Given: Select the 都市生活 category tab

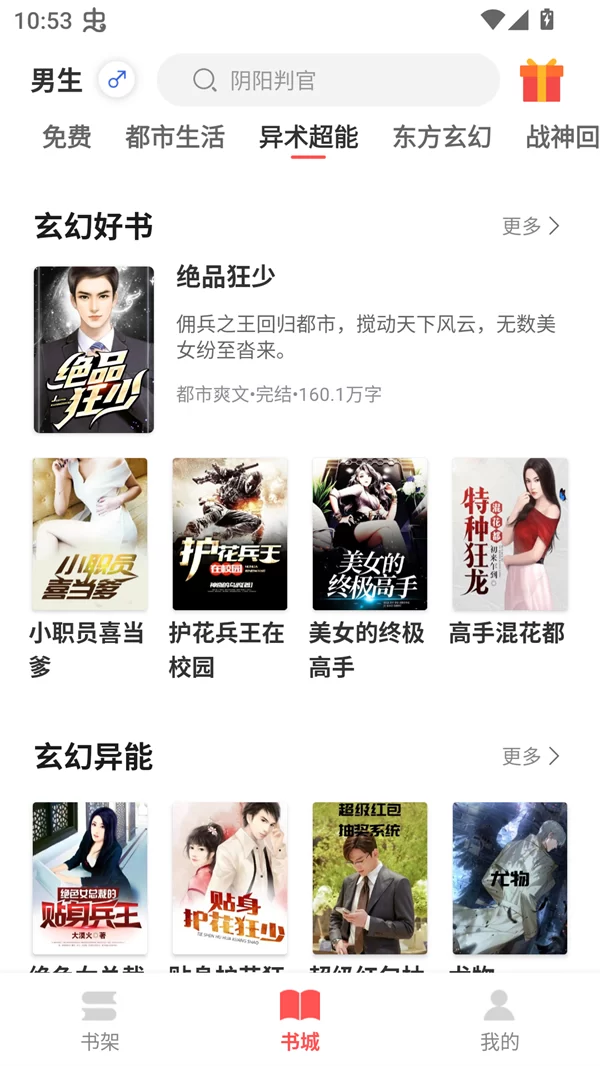Looking at the screenshot, I should click(x=175, y=137).
